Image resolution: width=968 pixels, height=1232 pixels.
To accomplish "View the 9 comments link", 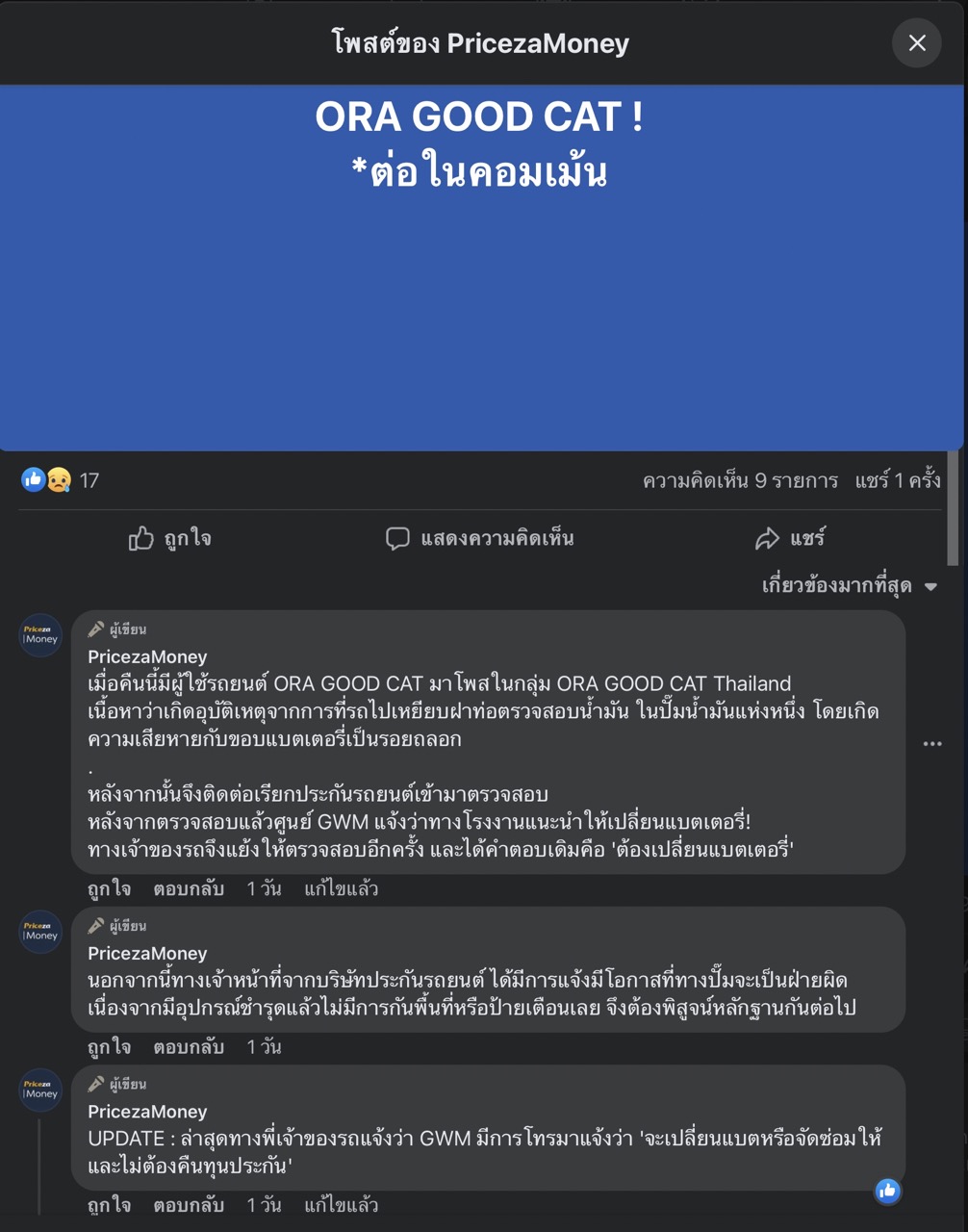I will pos(740,480).
